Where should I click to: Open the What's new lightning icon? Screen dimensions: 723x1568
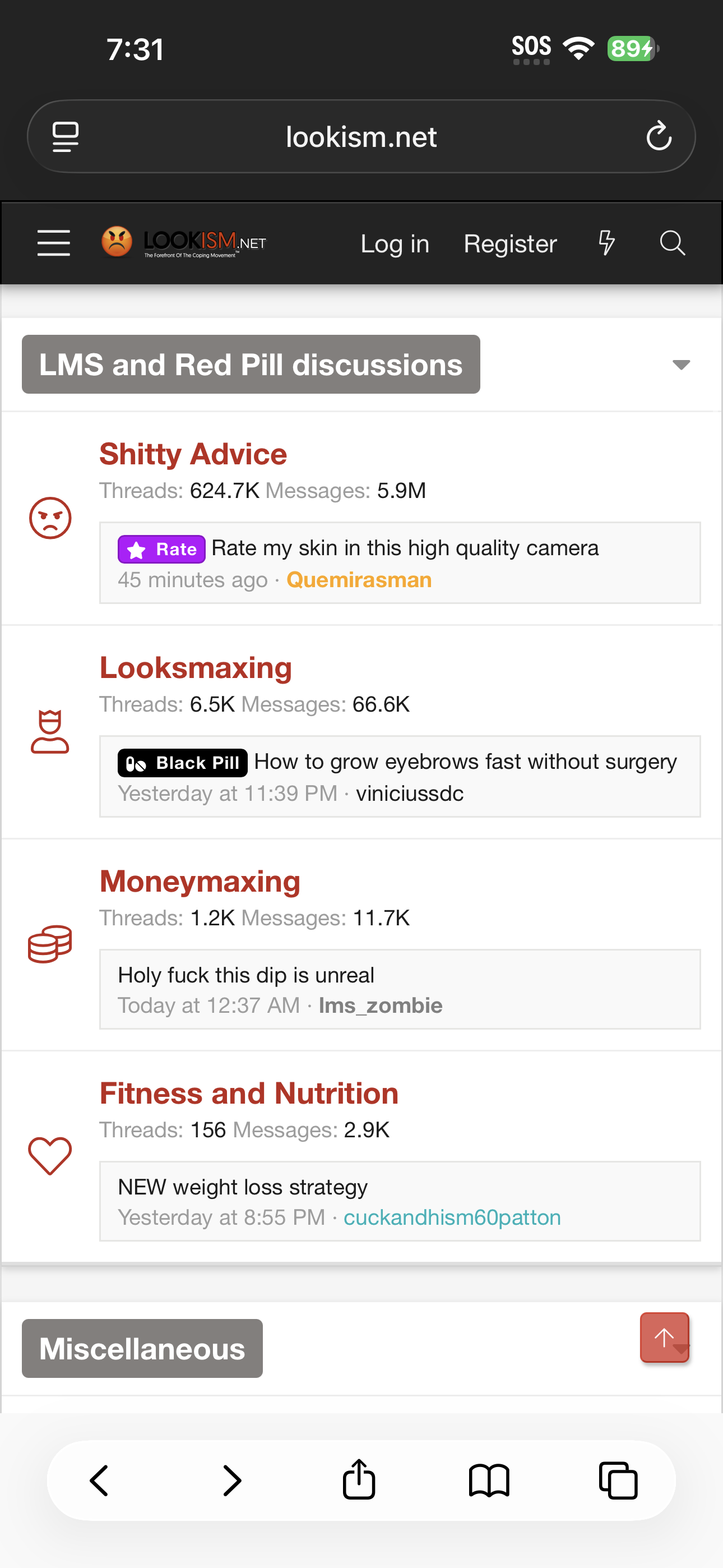point(606,243)
